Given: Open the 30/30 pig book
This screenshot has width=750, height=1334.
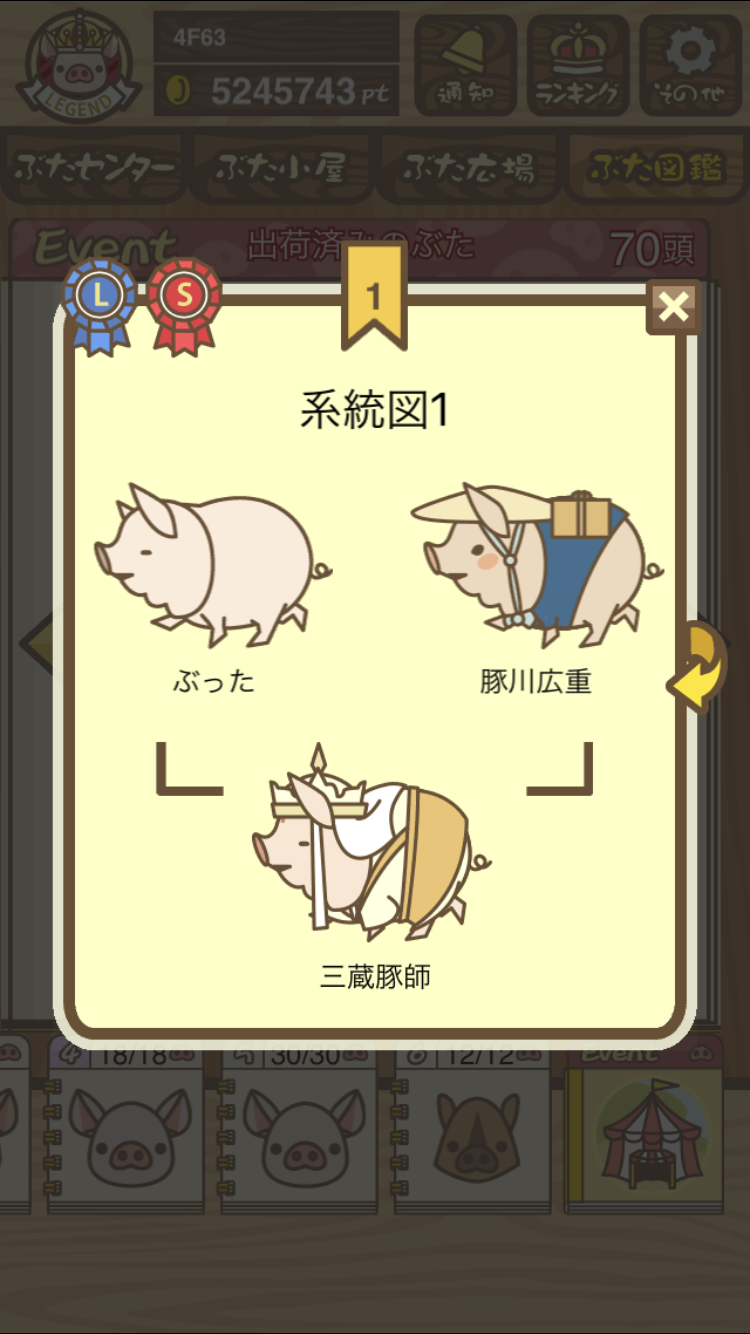Looking at the screenshot, I should pos(303,1130).
